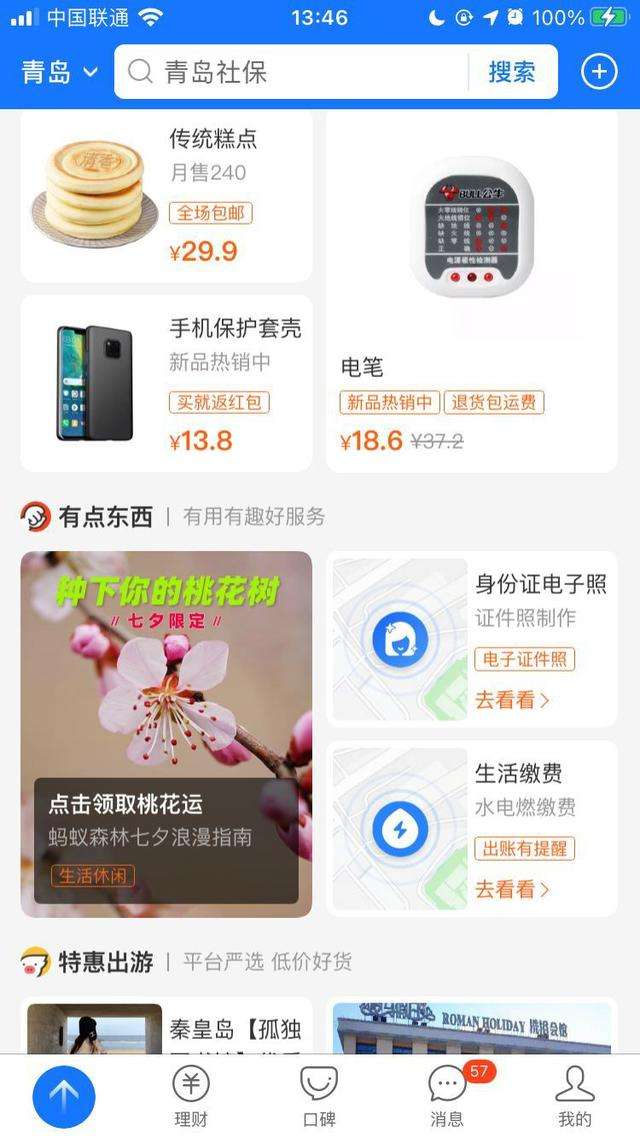
Task: Tap the blue back-to-top arrow
Action: [x=64, y=1096]
